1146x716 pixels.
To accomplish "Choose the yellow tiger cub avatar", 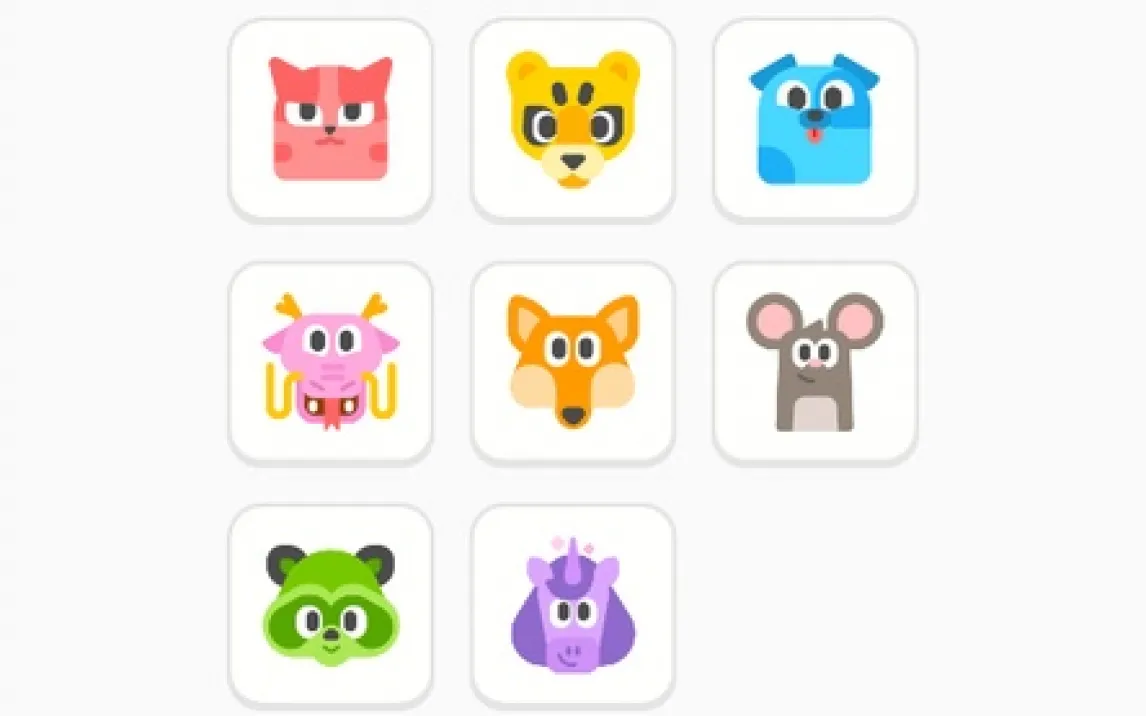I will coord(573,118).
